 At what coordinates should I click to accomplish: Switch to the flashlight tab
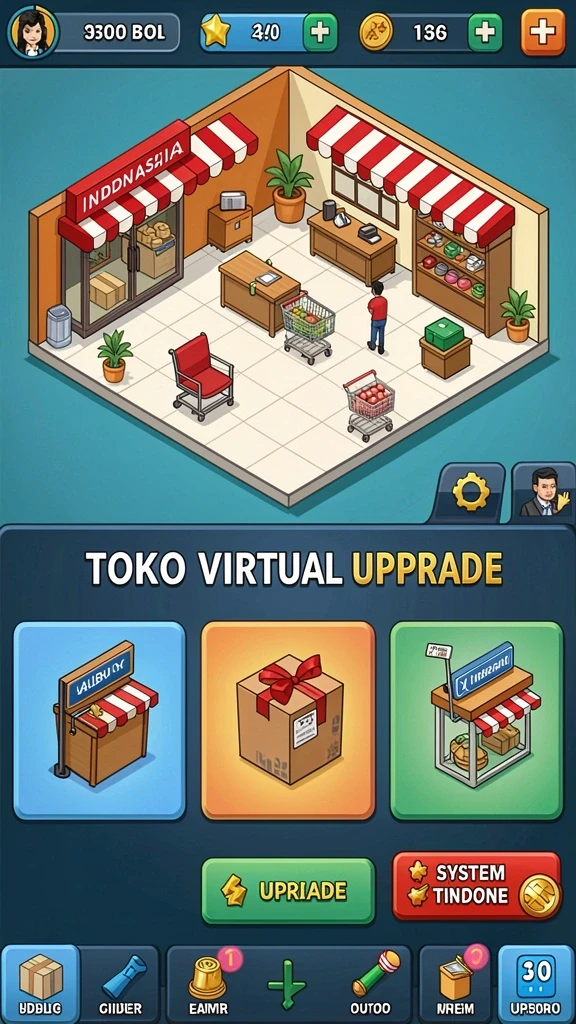tap(120, 984)
